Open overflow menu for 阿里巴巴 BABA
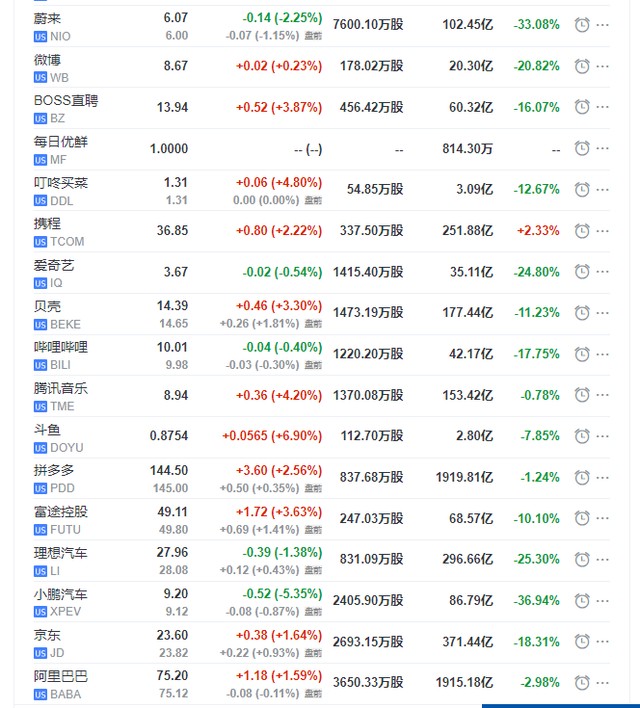The height and width of the screenshot is (708, 640). (x=602, y=682)
